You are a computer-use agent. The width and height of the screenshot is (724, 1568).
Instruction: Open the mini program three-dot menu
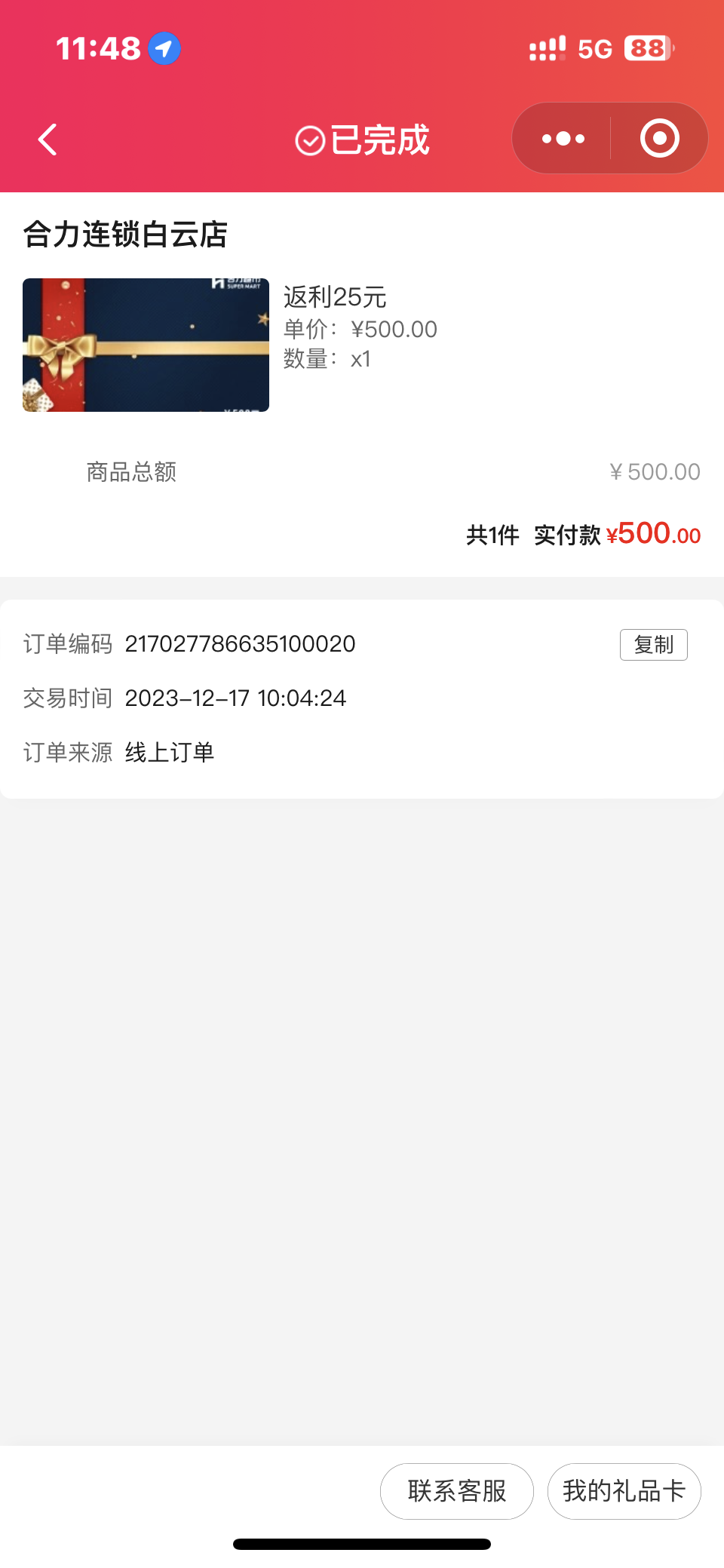pyautogui.click(x=563, y=139)
